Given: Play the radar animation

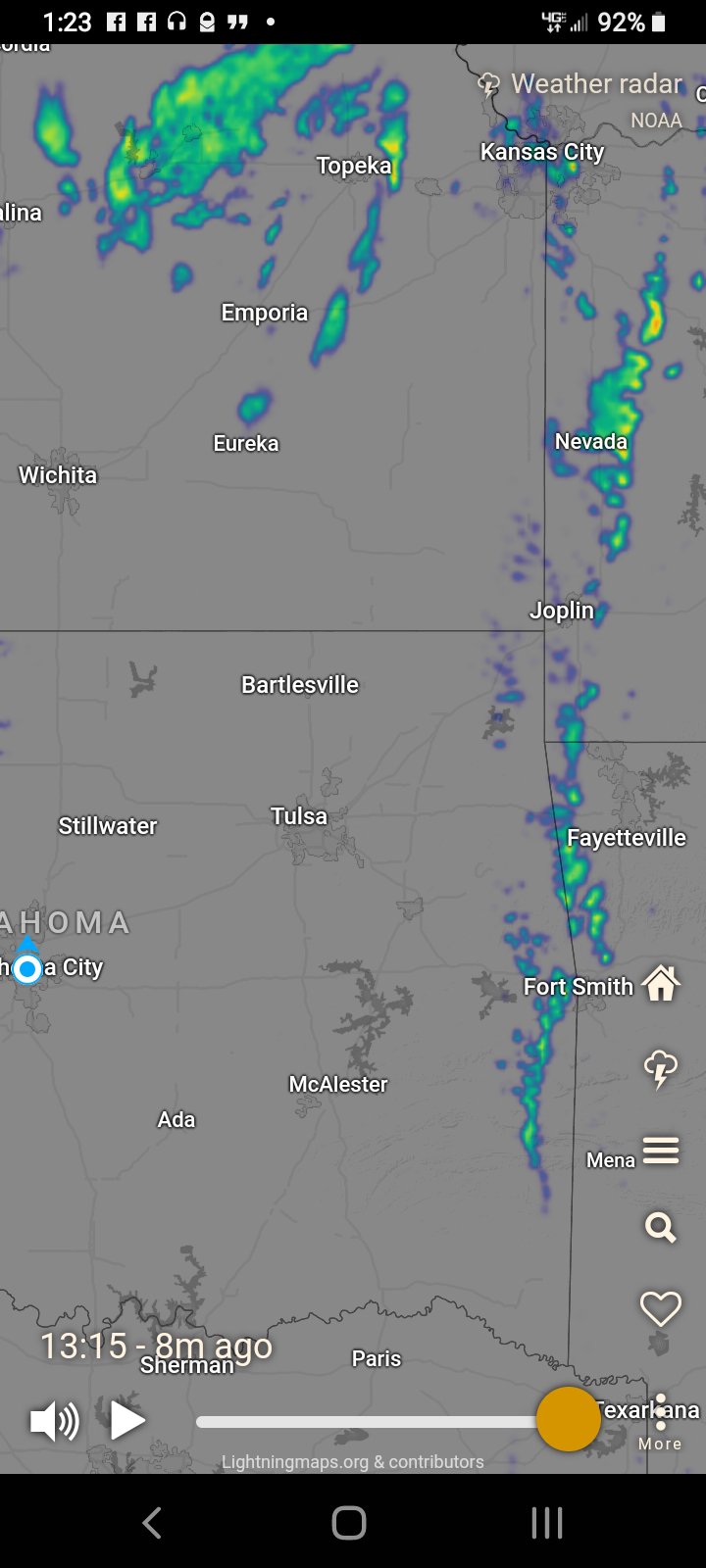Looking at the screenshot, I should point(127,1420).
